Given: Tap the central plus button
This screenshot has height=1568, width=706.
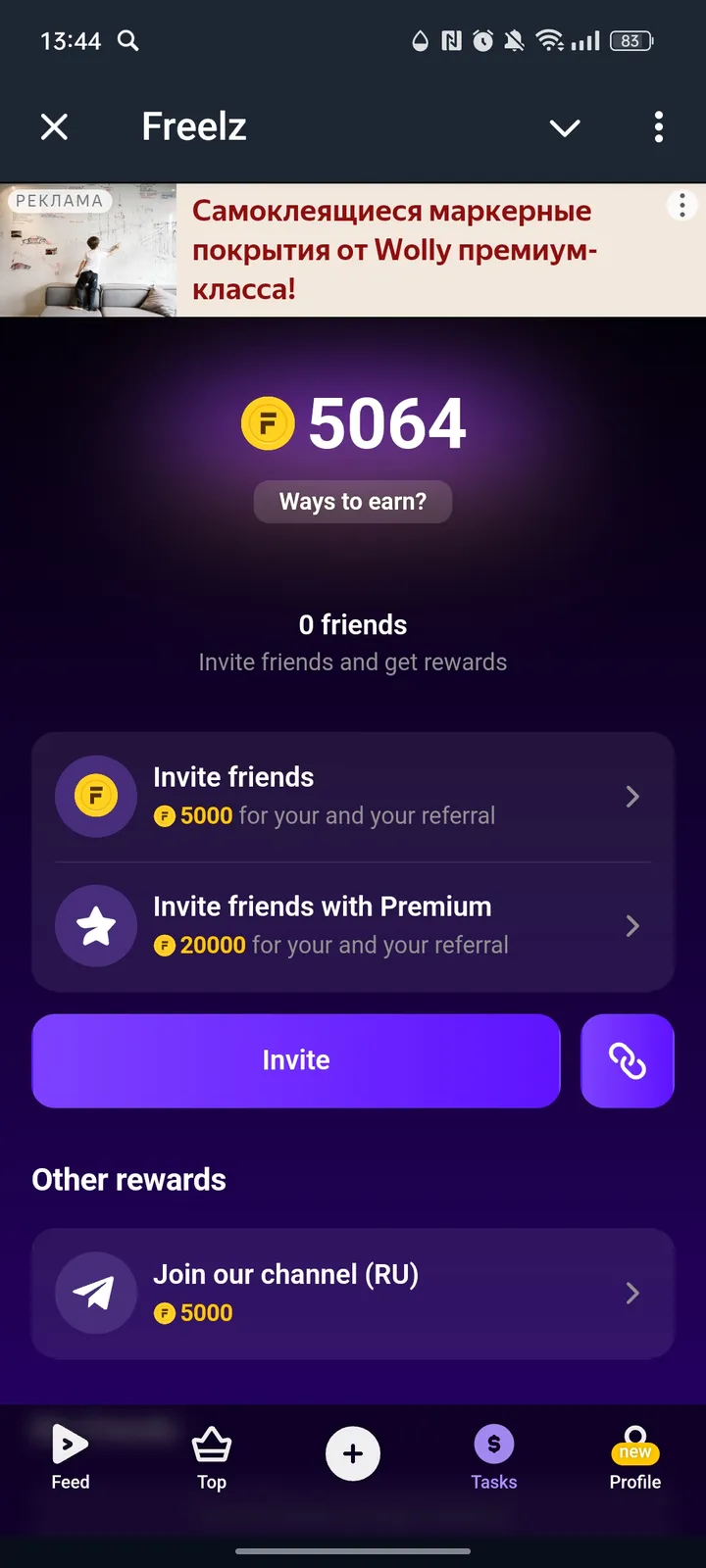Looking at the screenshot, I should pyautogui.click(x=352, y=1453).
